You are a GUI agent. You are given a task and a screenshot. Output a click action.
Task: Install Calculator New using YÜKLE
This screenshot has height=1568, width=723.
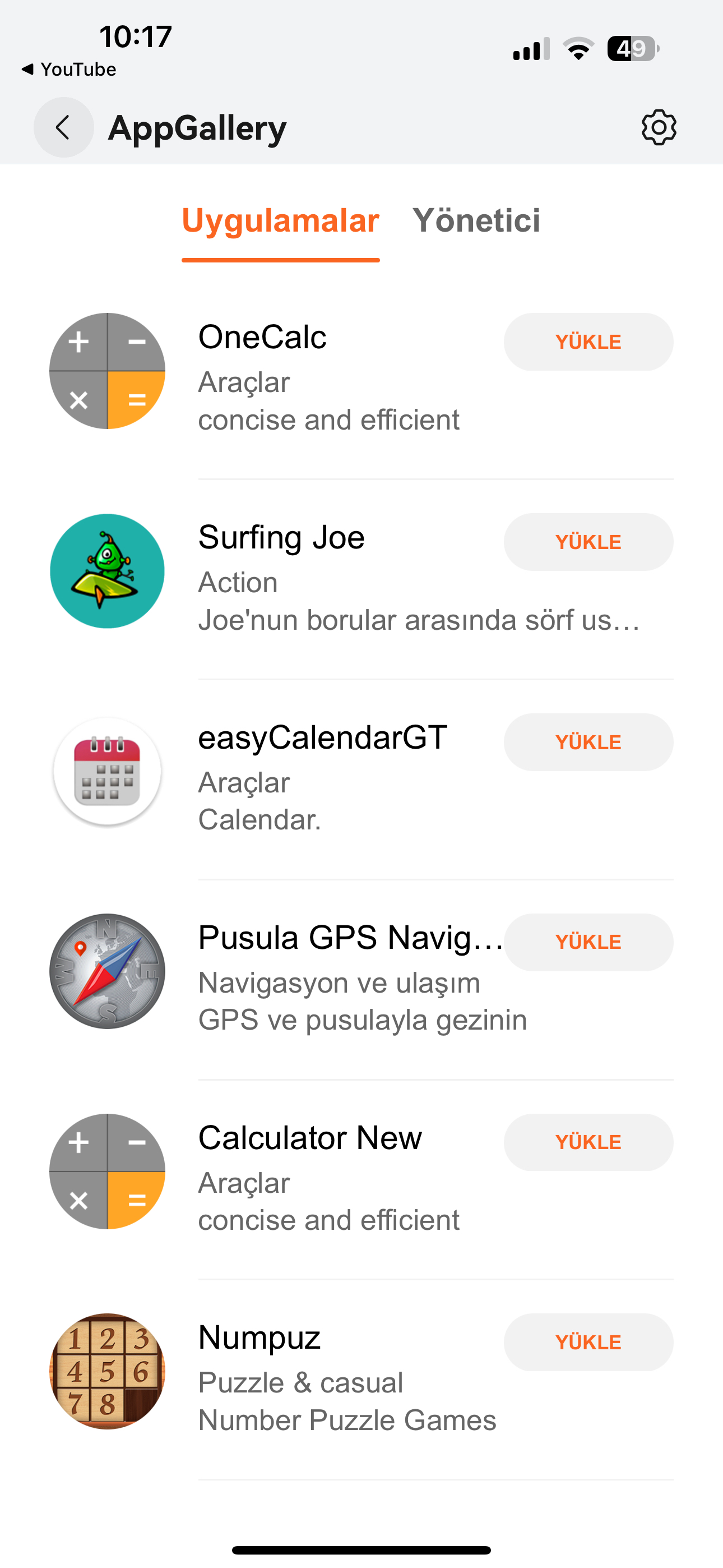coord(588,1142)
